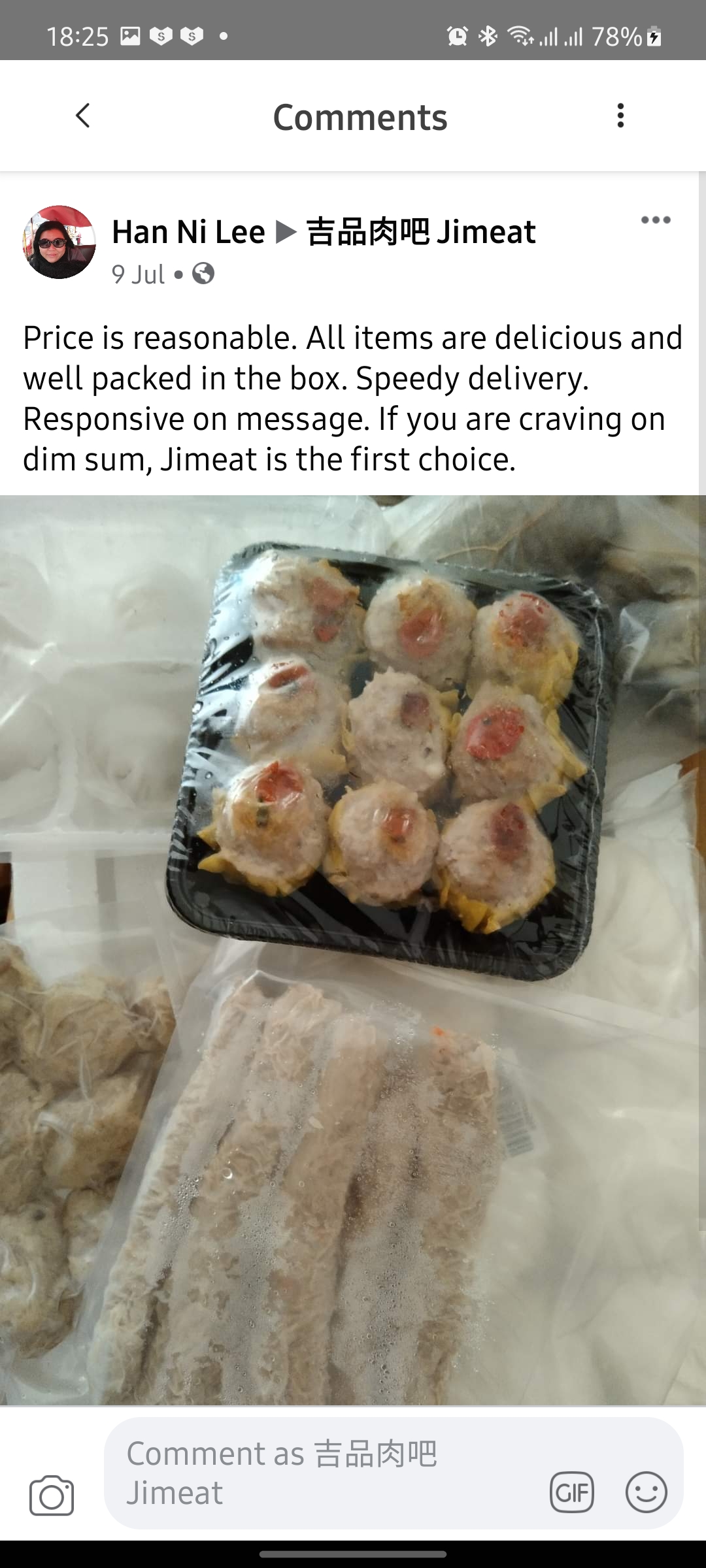
Task: View Han Ni Lee's profile picture
Action: [59, 242]
